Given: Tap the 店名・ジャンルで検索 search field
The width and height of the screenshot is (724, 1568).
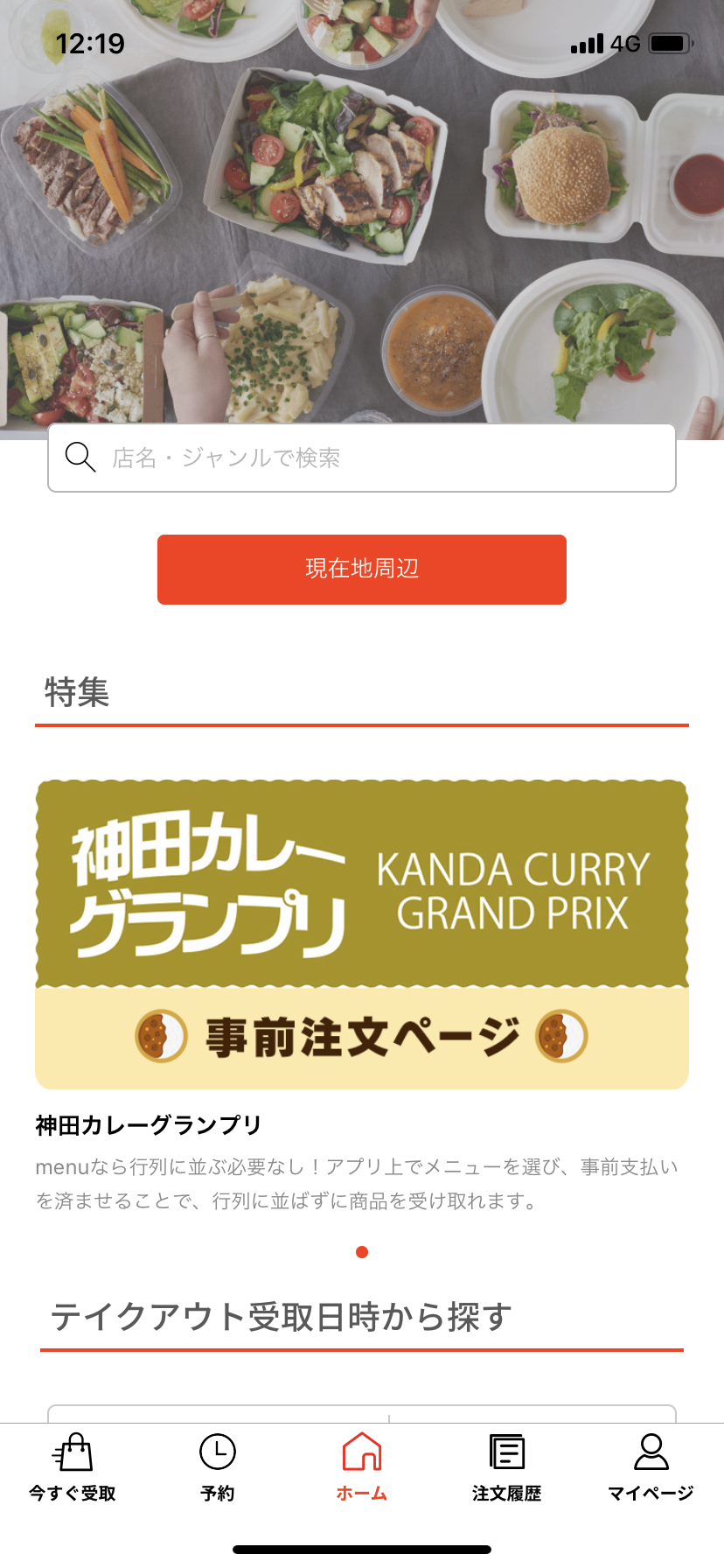Looking at the screenshot, I should tap(362, 458).
